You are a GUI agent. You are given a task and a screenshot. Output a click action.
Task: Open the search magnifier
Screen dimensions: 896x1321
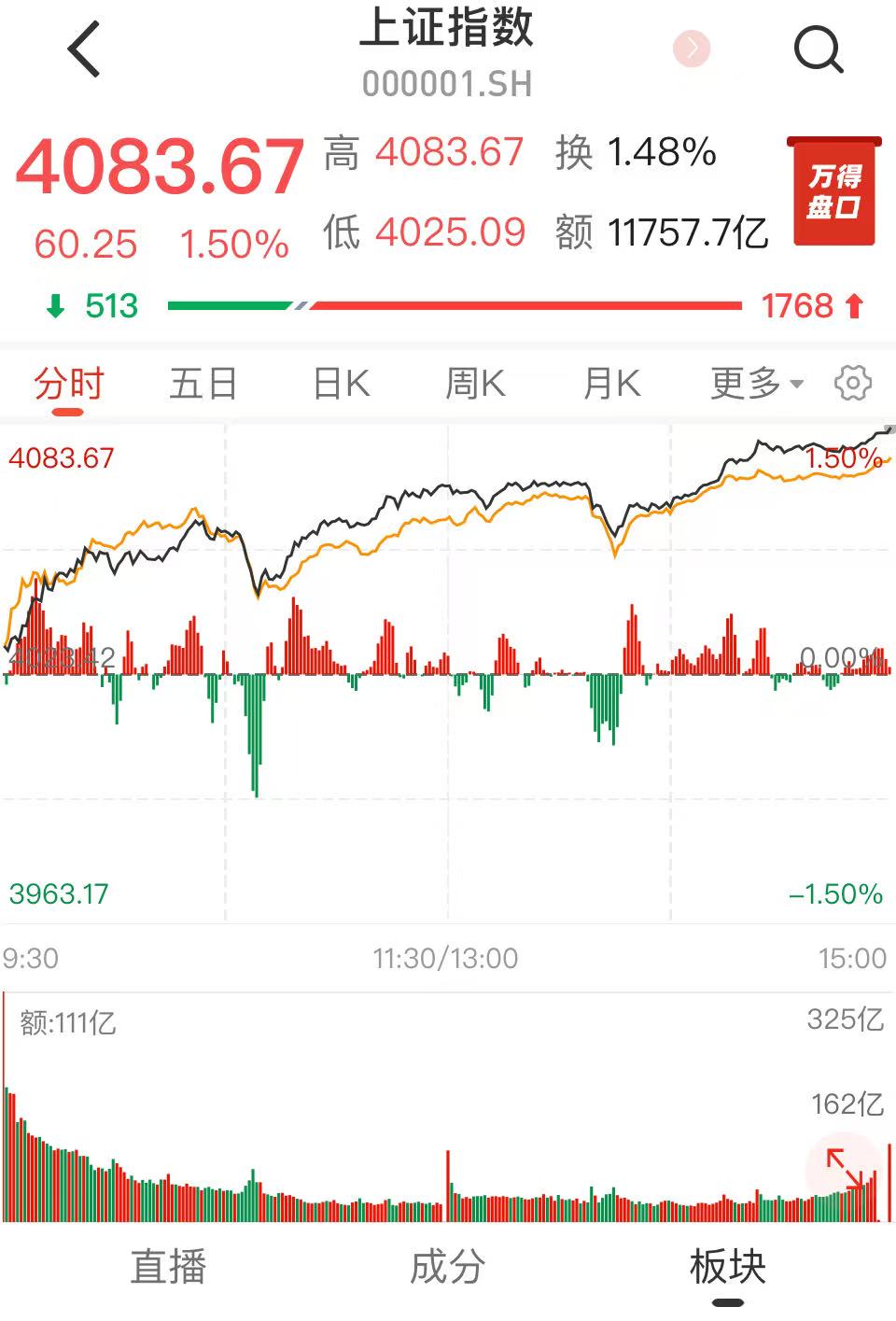818,50
